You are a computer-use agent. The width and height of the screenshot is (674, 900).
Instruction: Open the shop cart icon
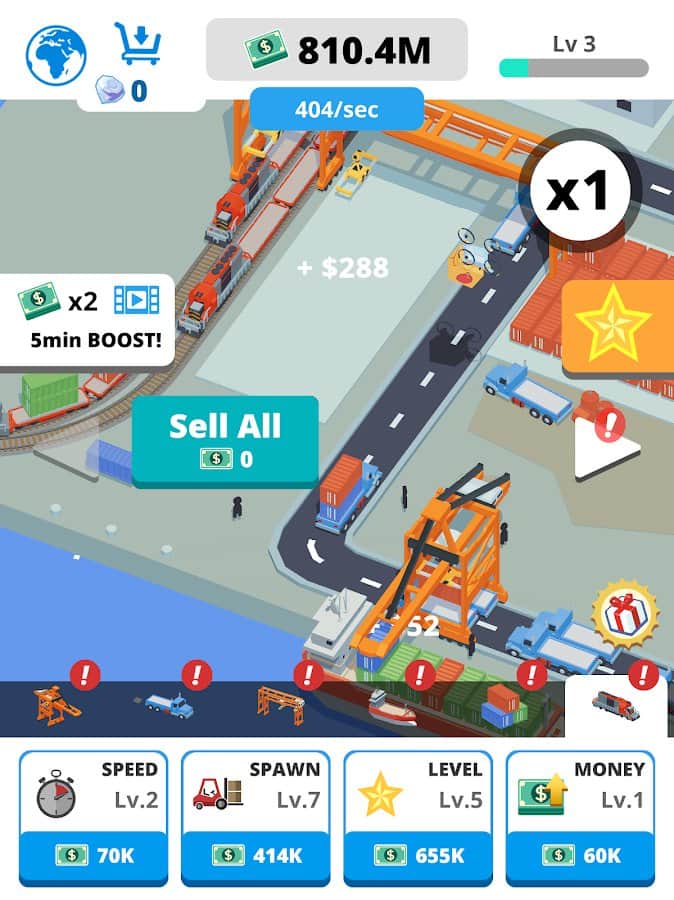(138, 45)
